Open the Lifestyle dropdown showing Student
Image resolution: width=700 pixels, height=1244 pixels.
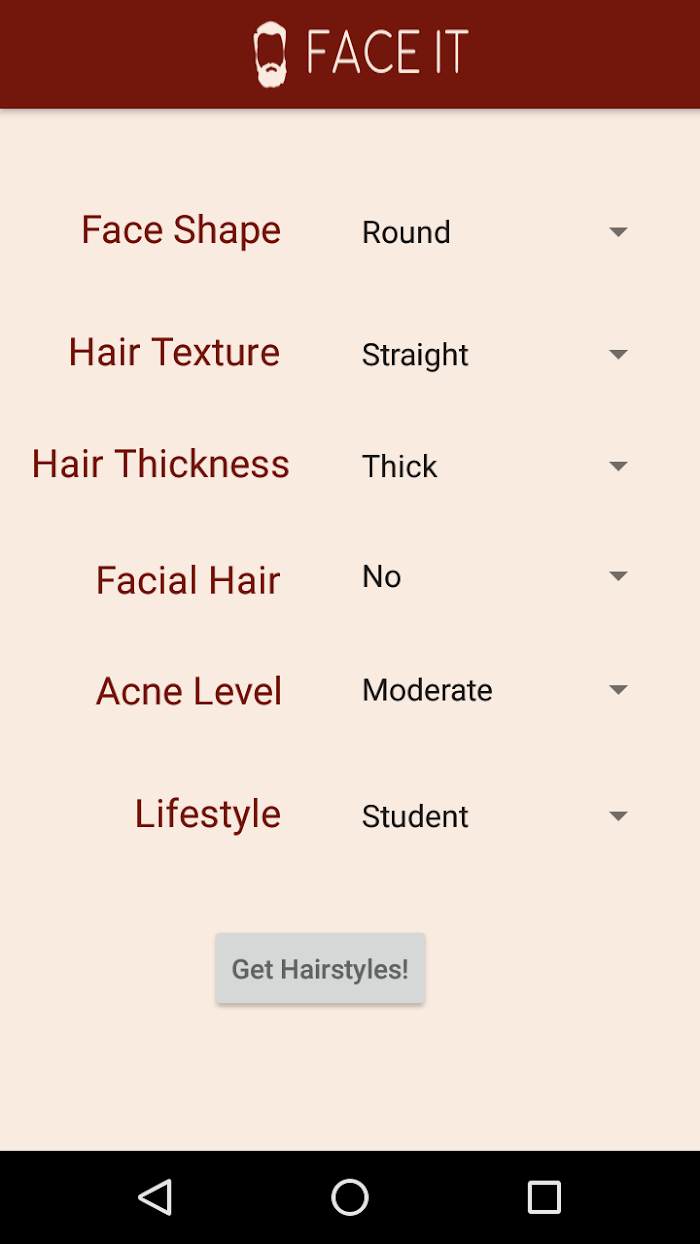coord(494,816)
